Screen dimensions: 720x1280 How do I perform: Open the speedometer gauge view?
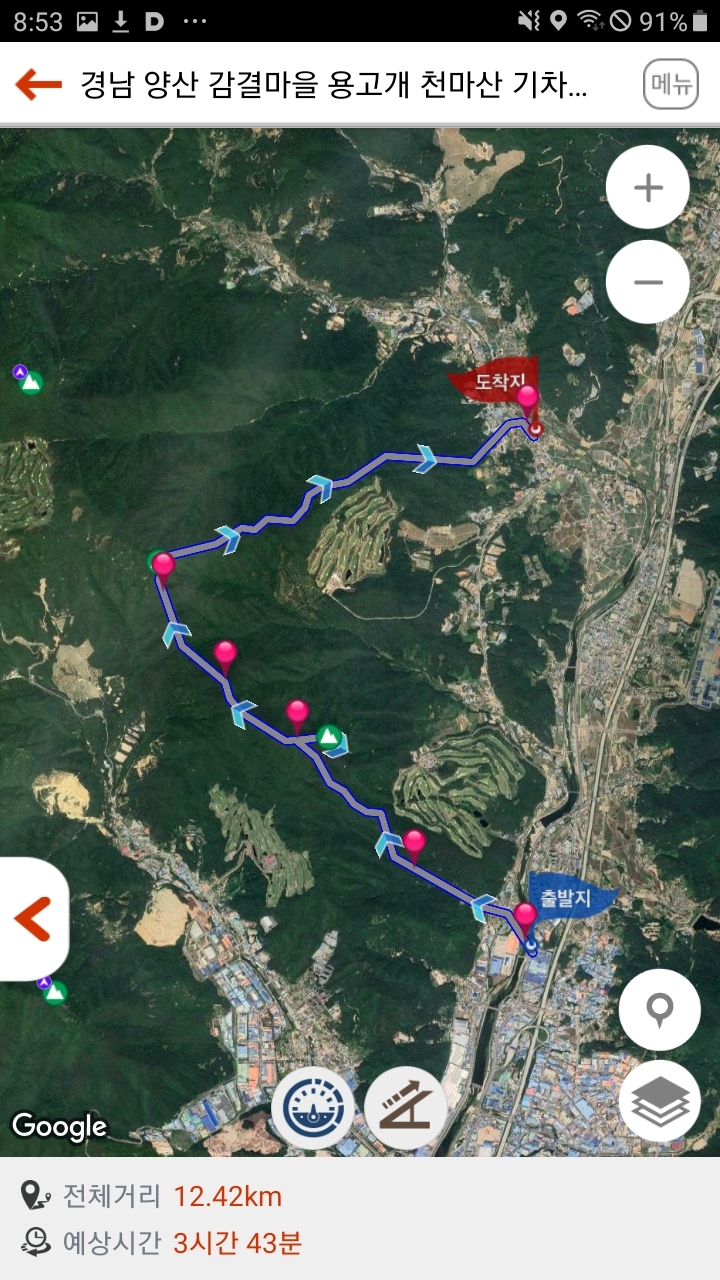tap(313, 1108)
